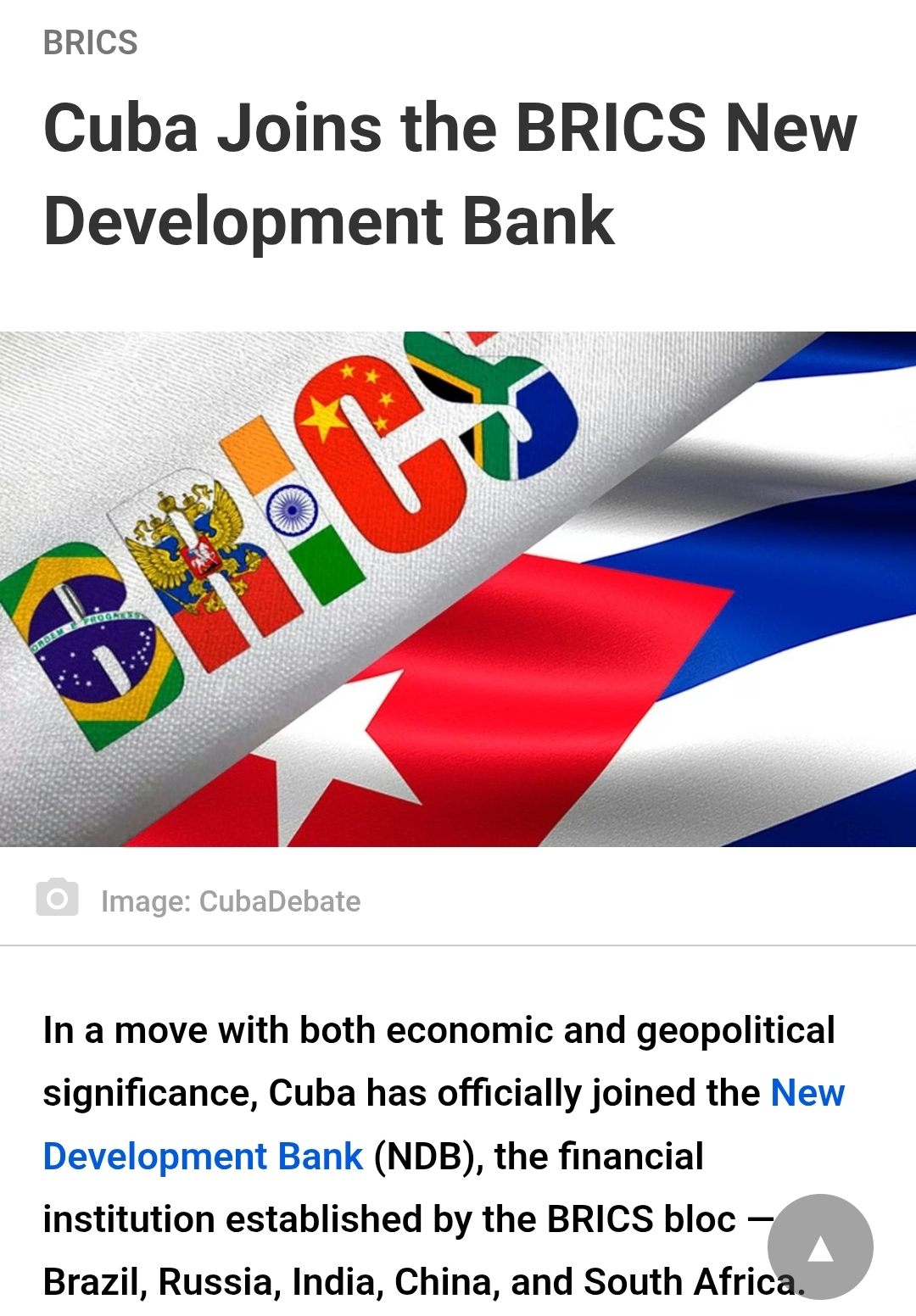916x1316 pixels.
Task: Tap the scroll-to-top arrow button
Action: [819, 1246]
